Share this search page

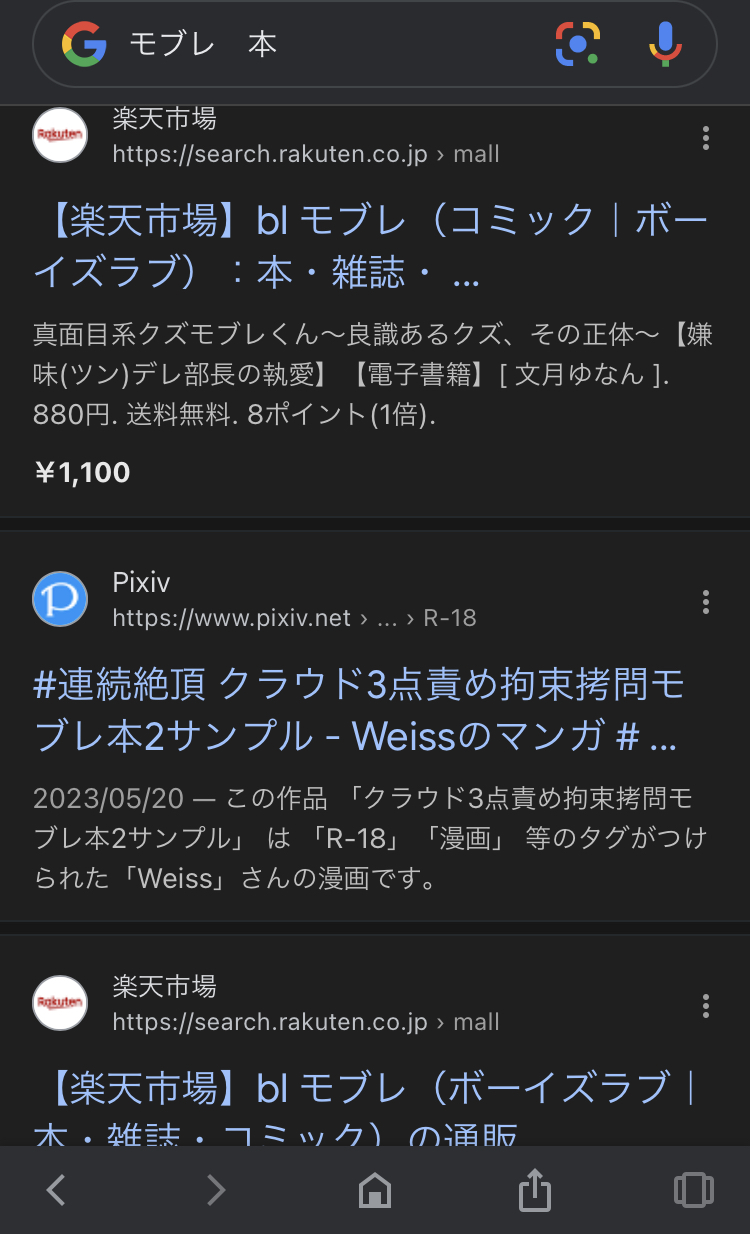click(535, 1190)
